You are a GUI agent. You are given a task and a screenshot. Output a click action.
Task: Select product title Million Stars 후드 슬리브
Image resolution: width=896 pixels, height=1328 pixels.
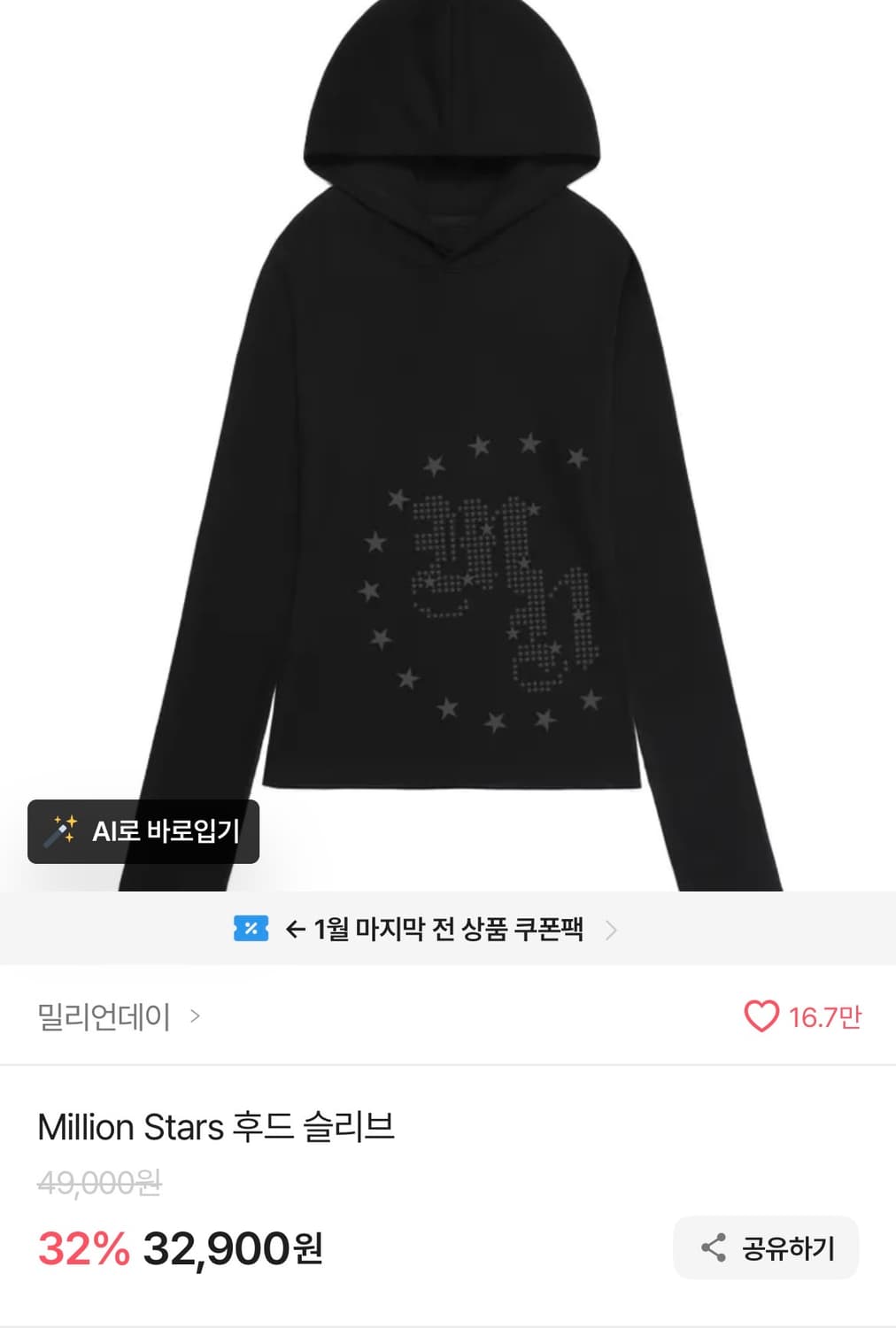click(x=217, y=1127)
